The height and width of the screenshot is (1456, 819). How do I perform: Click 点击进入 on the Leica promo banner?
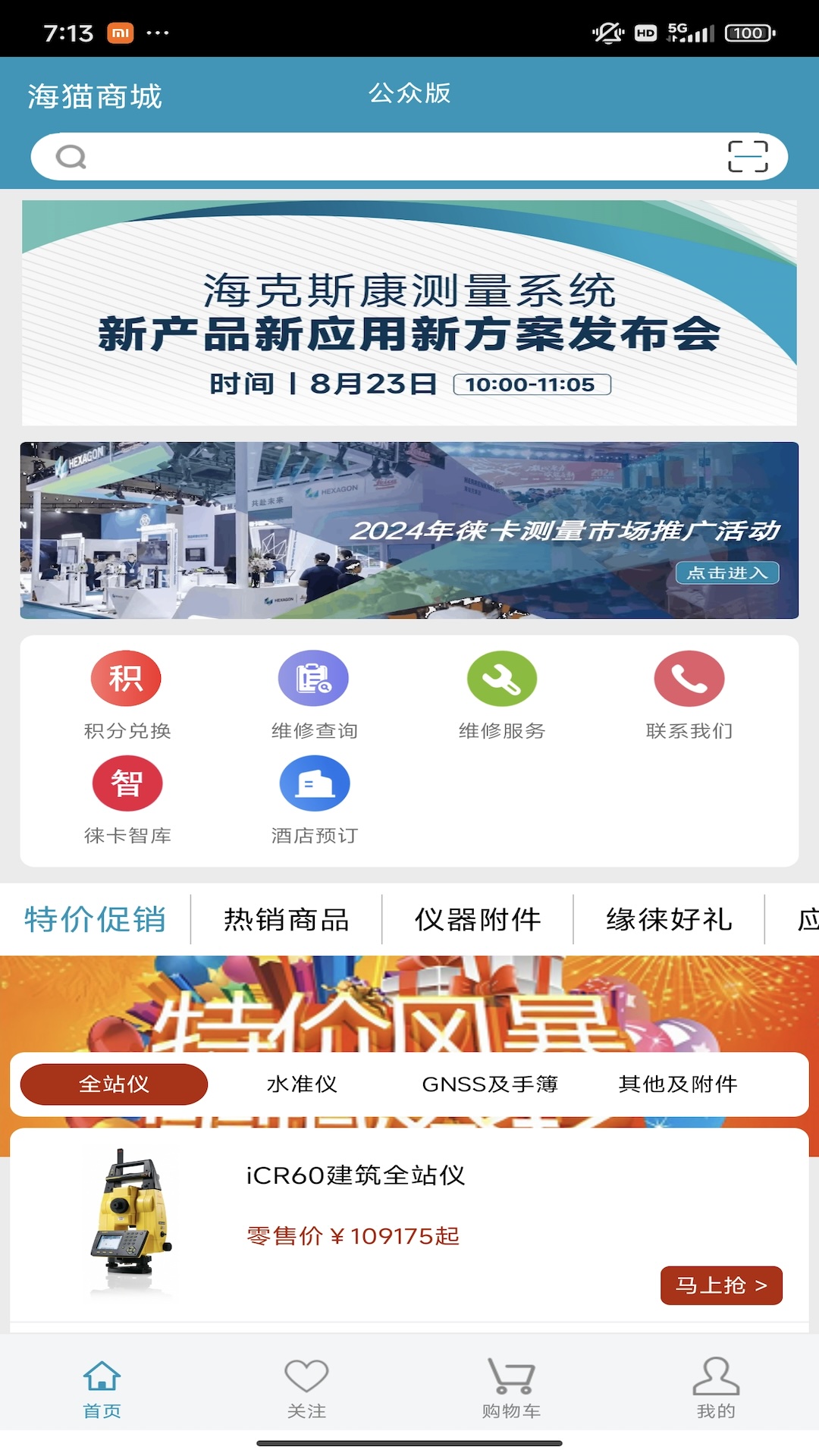point(727,573)
